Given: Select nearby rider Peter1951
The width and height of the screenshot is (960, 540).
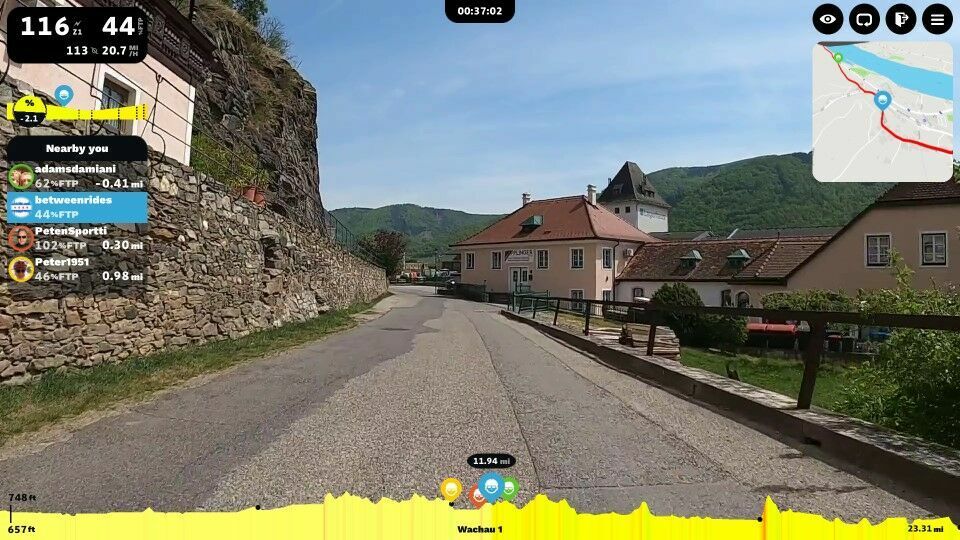Looking at the screenshot, I should [x=78, y=269].
